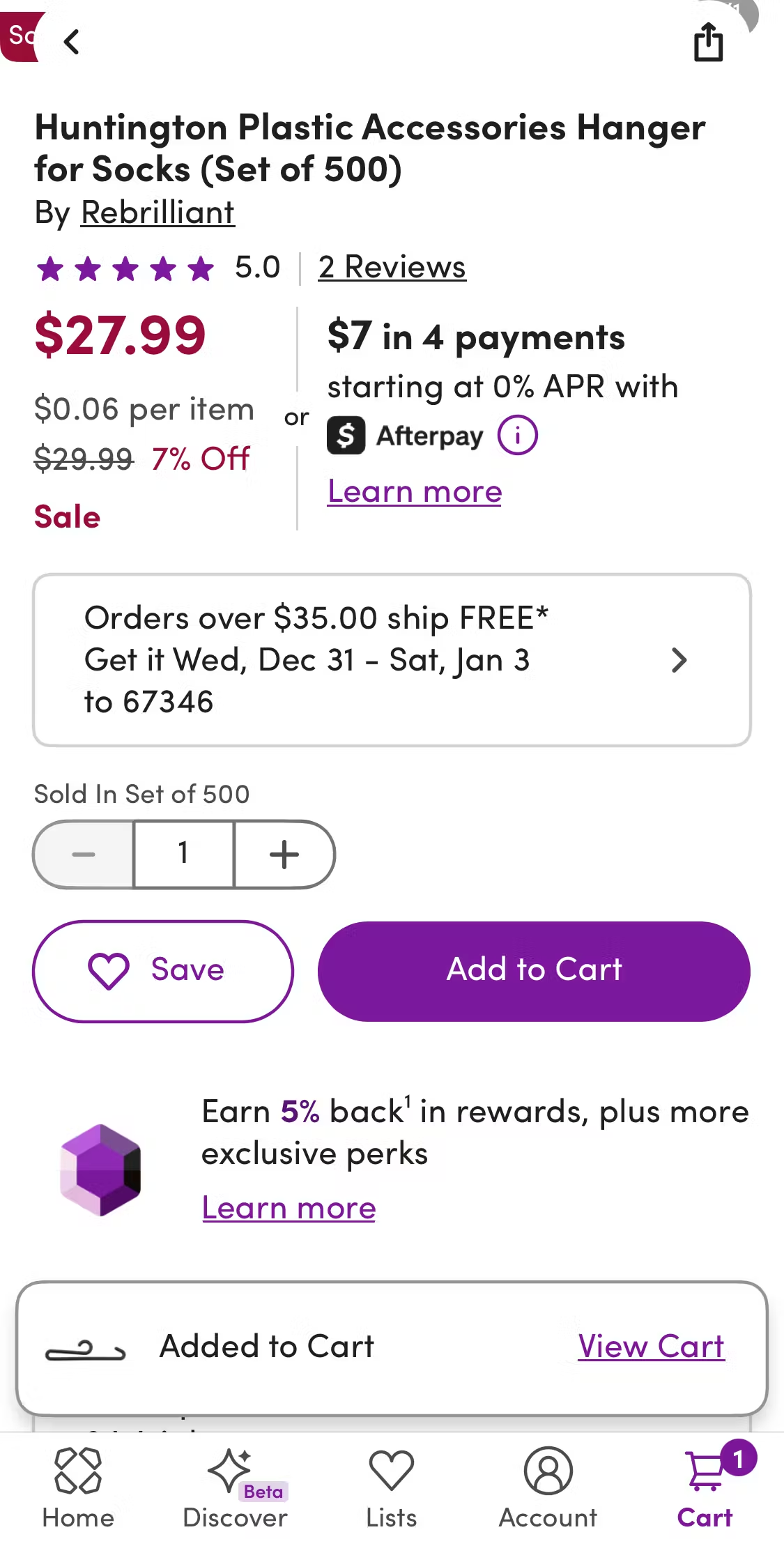Expand the shipping details chevron
The height and width of the screenshot is (1562, 784).
click(x=679, y=659)
